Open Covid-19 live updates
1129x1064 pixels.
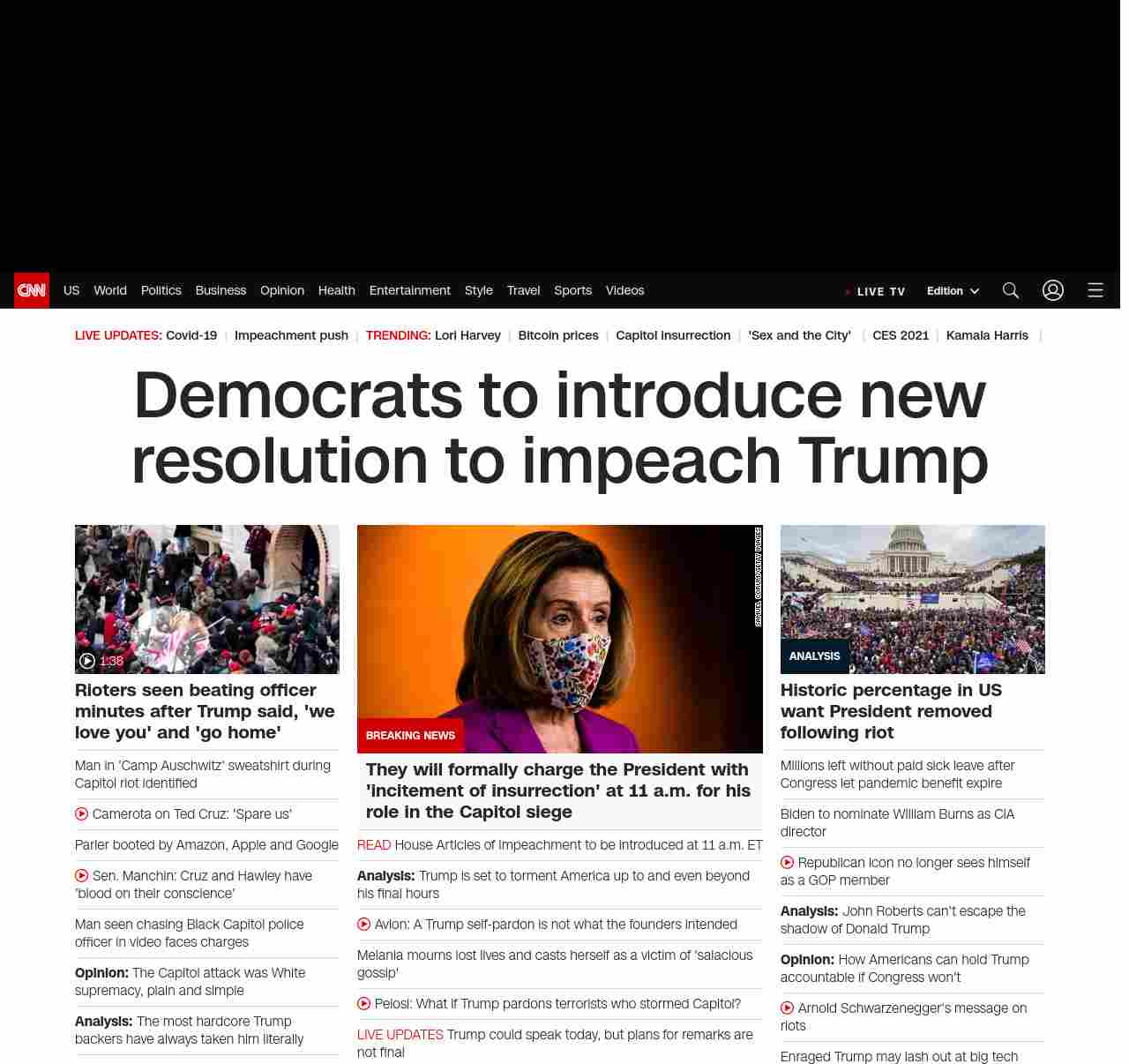pos(191,335)
